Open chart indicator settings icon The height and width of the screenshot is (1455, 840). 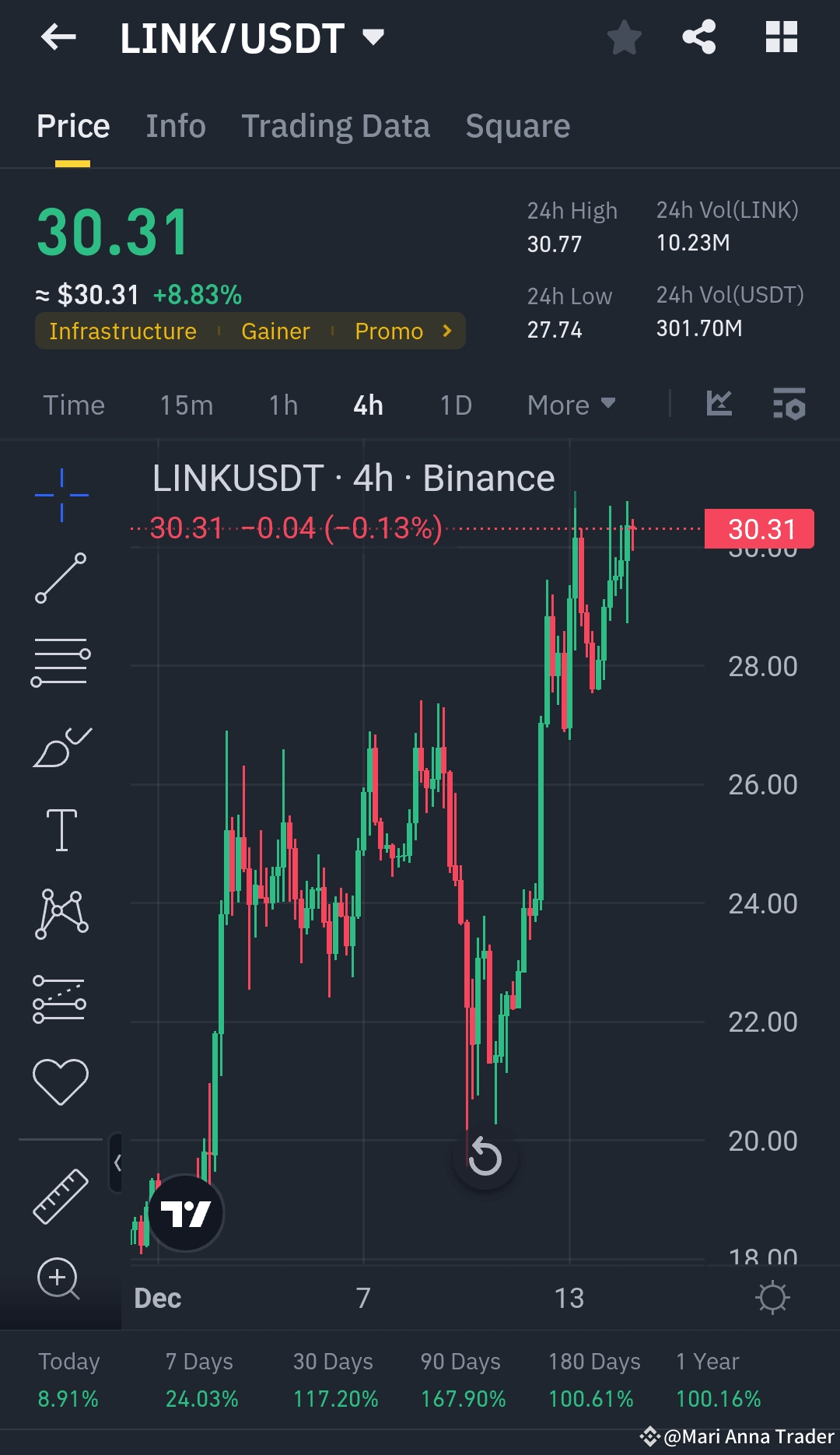click(x=789, y=404)
